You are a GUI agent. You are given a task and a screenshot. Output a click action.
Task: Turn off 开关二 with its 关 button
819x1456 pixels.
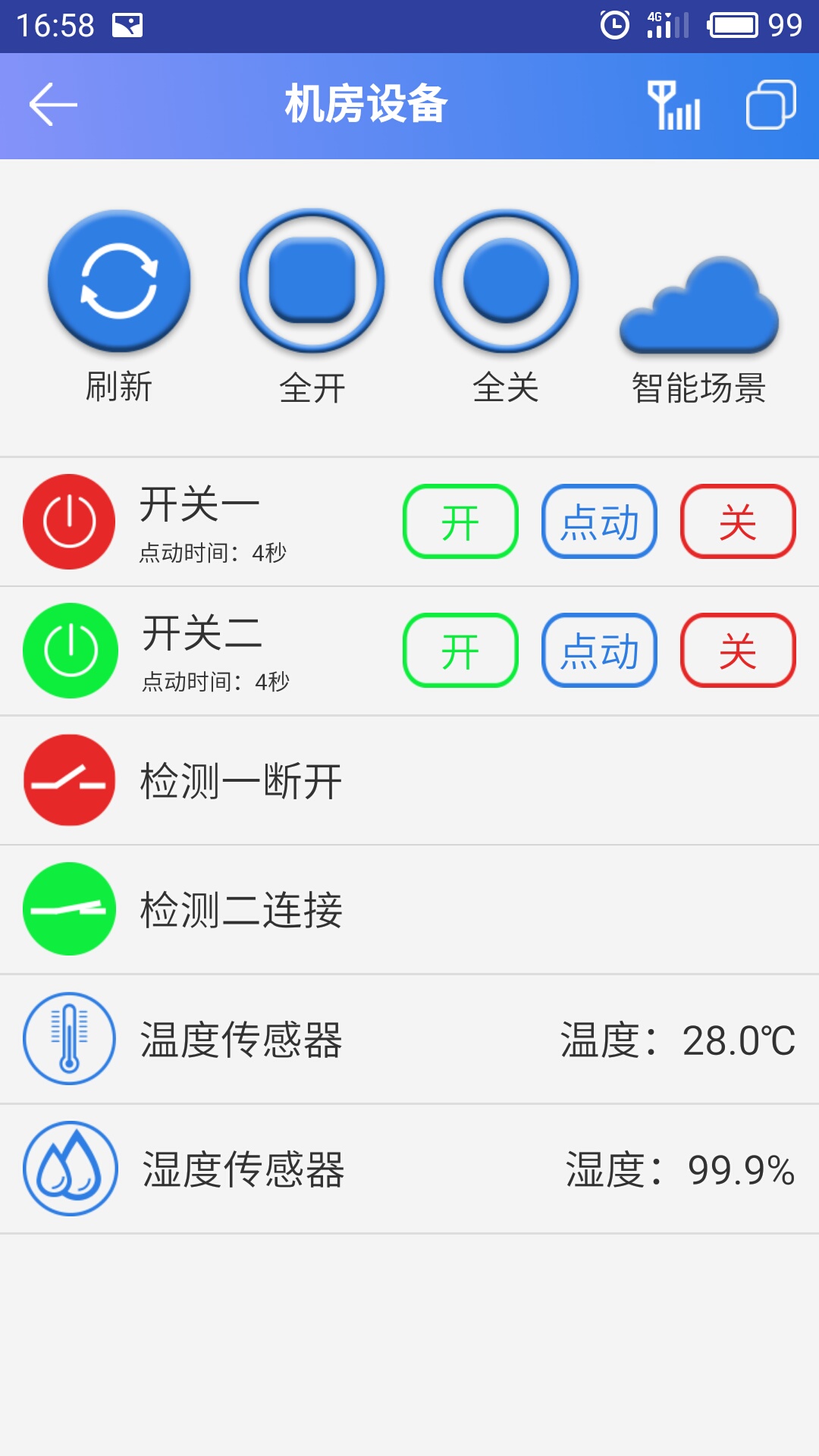point(736,651)
